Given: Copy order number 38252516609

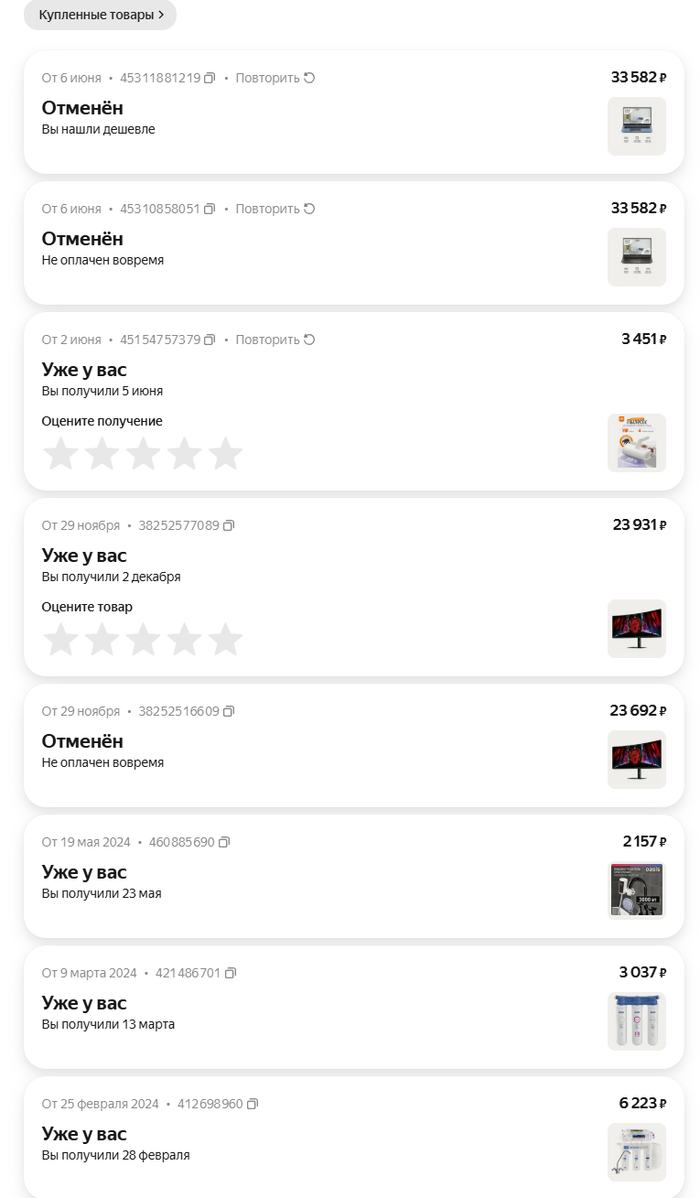Looking at the screenshot, I should [228, 712].
